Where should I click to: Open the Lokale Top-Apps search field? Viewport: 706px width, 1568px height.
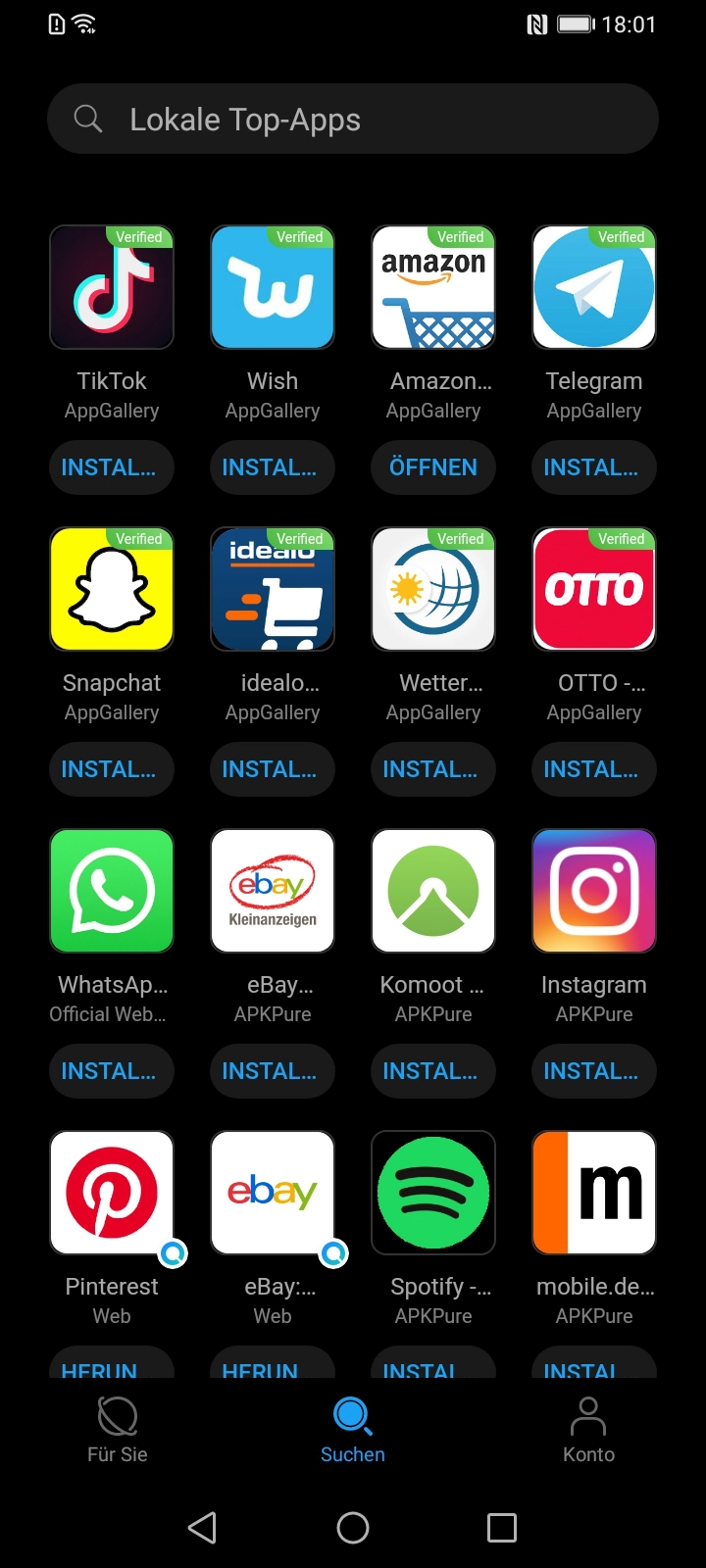353,119
